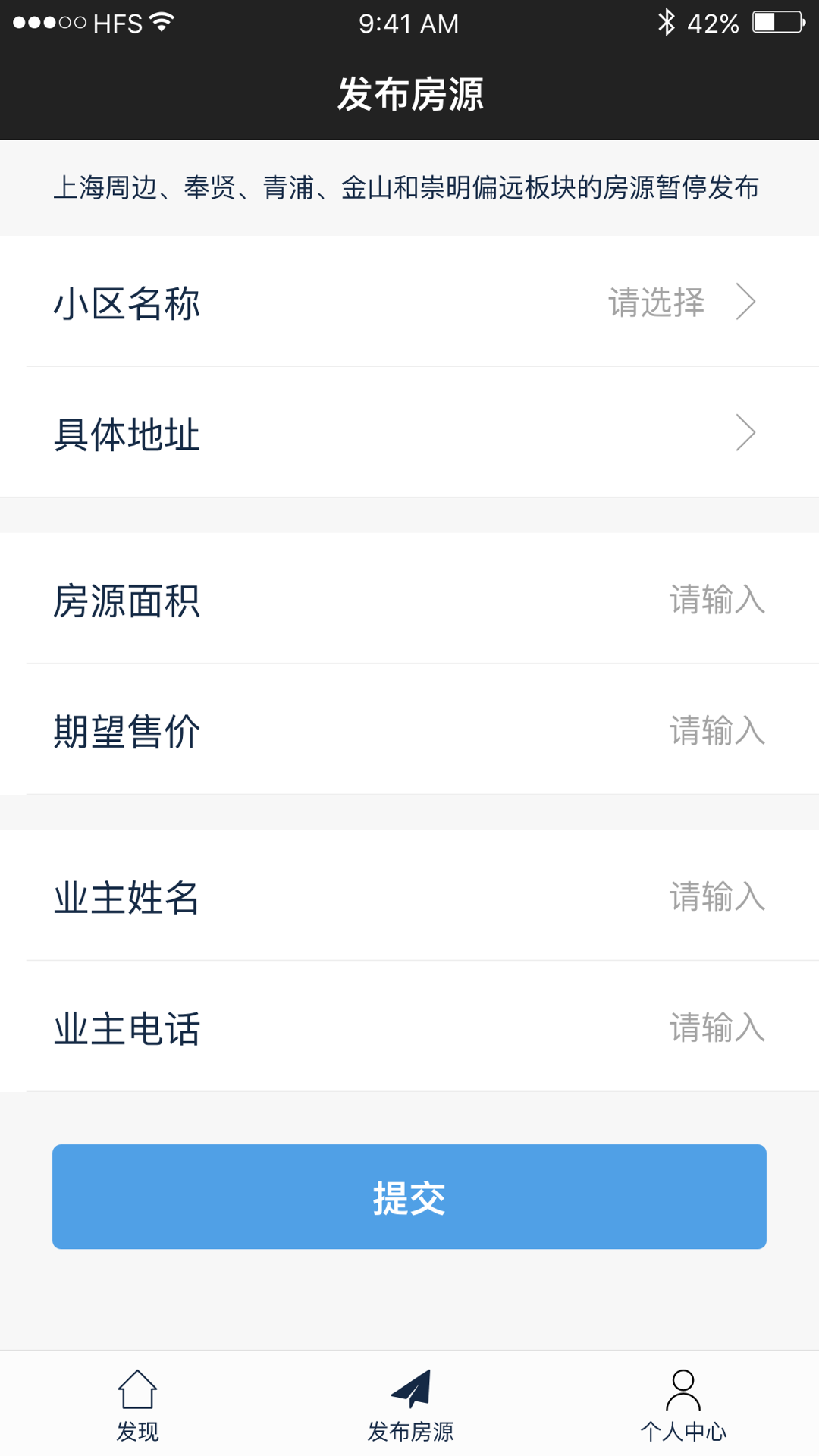Open the 个人中心 tab

click(x=683, y=1404)
